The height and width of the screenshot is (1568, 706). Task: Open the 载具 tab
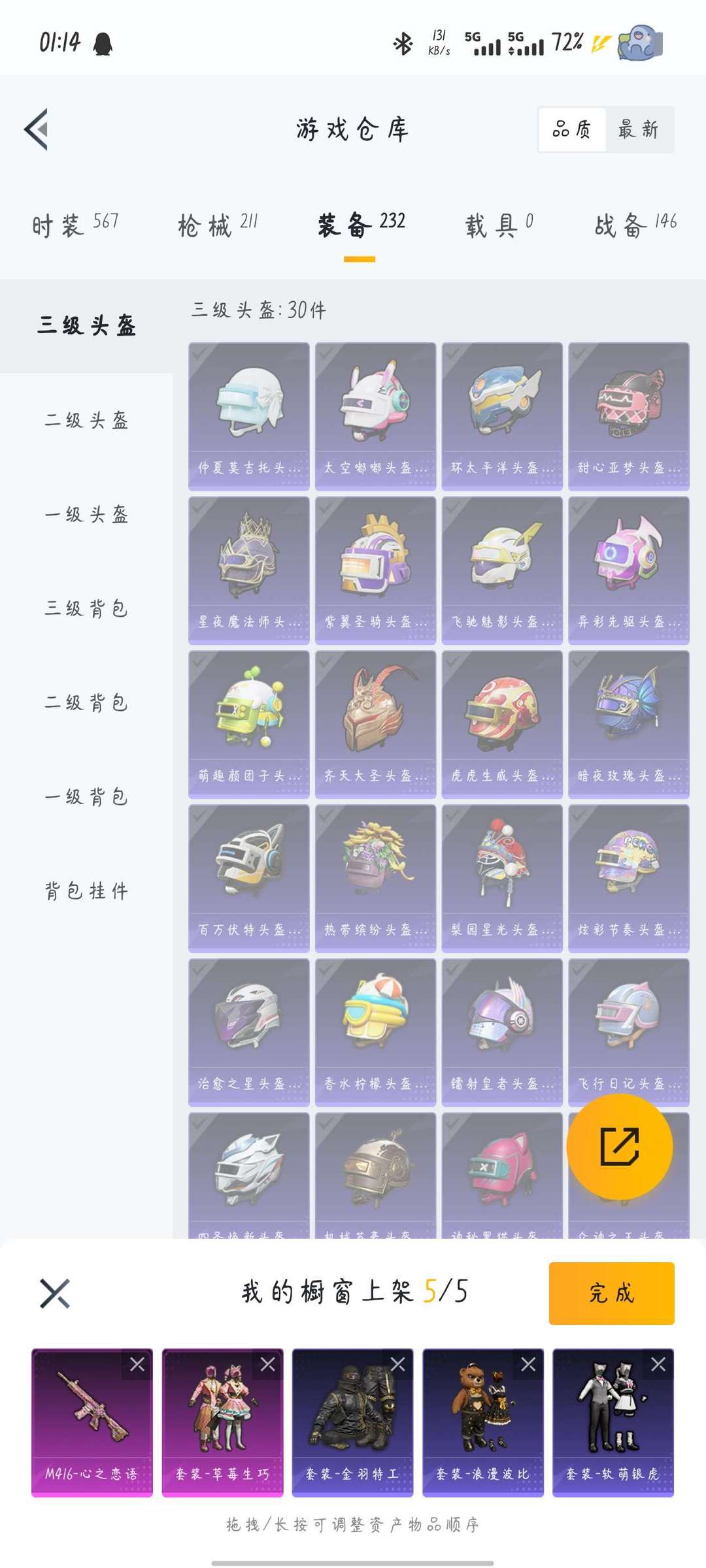point(499,225)
